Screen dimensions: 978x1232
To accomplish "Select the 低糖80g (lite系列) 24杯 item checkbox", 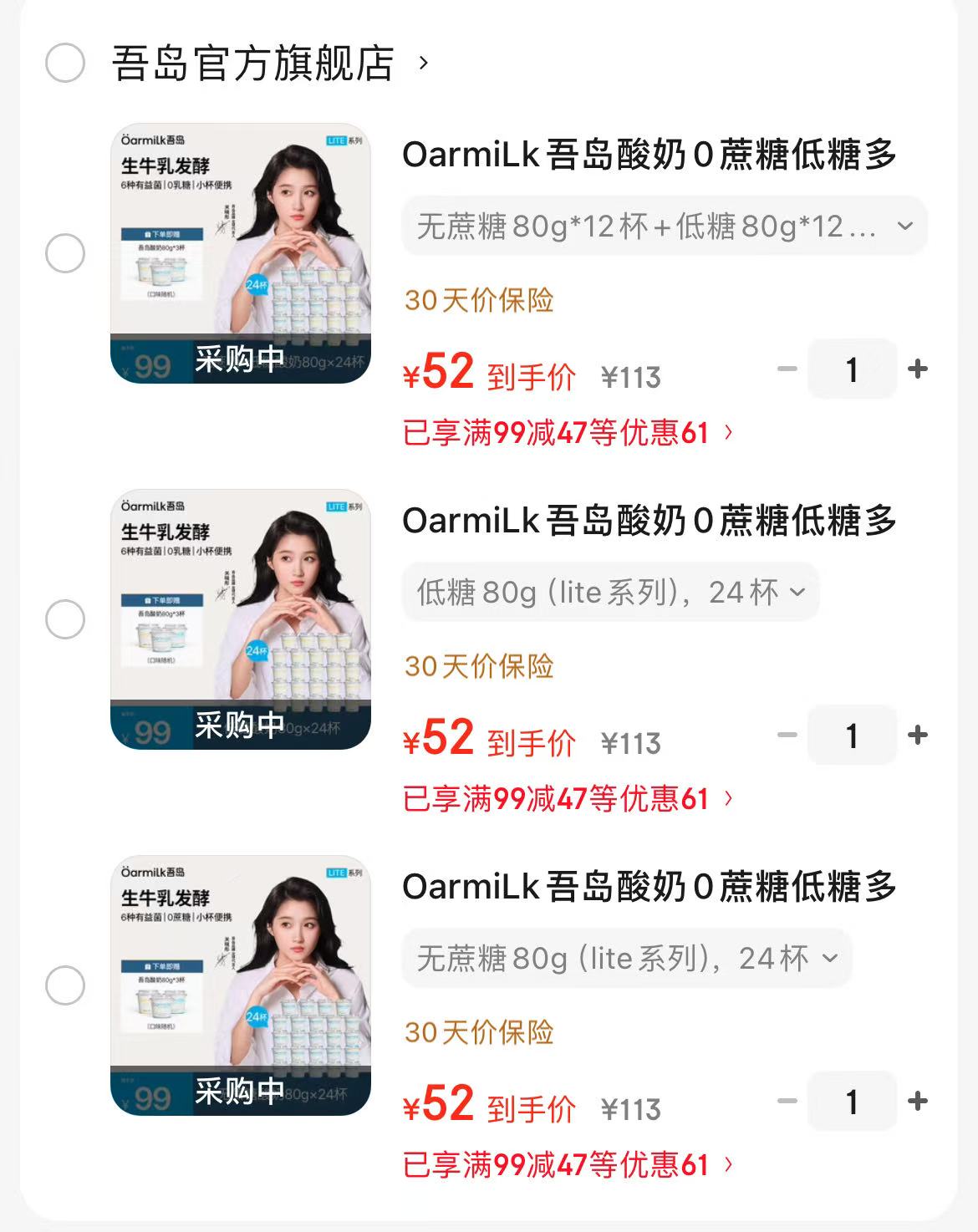I will pyautogui.click(x=65, y=619).
